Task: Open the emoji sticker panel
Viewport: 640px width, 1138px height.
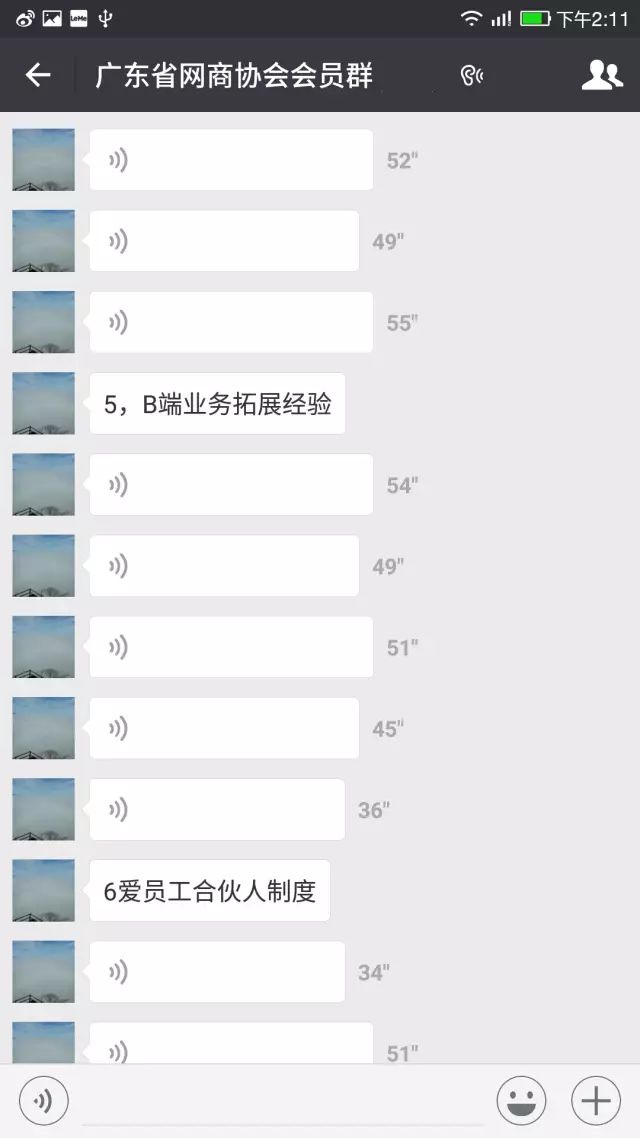Action: [x=522, y=1101]
